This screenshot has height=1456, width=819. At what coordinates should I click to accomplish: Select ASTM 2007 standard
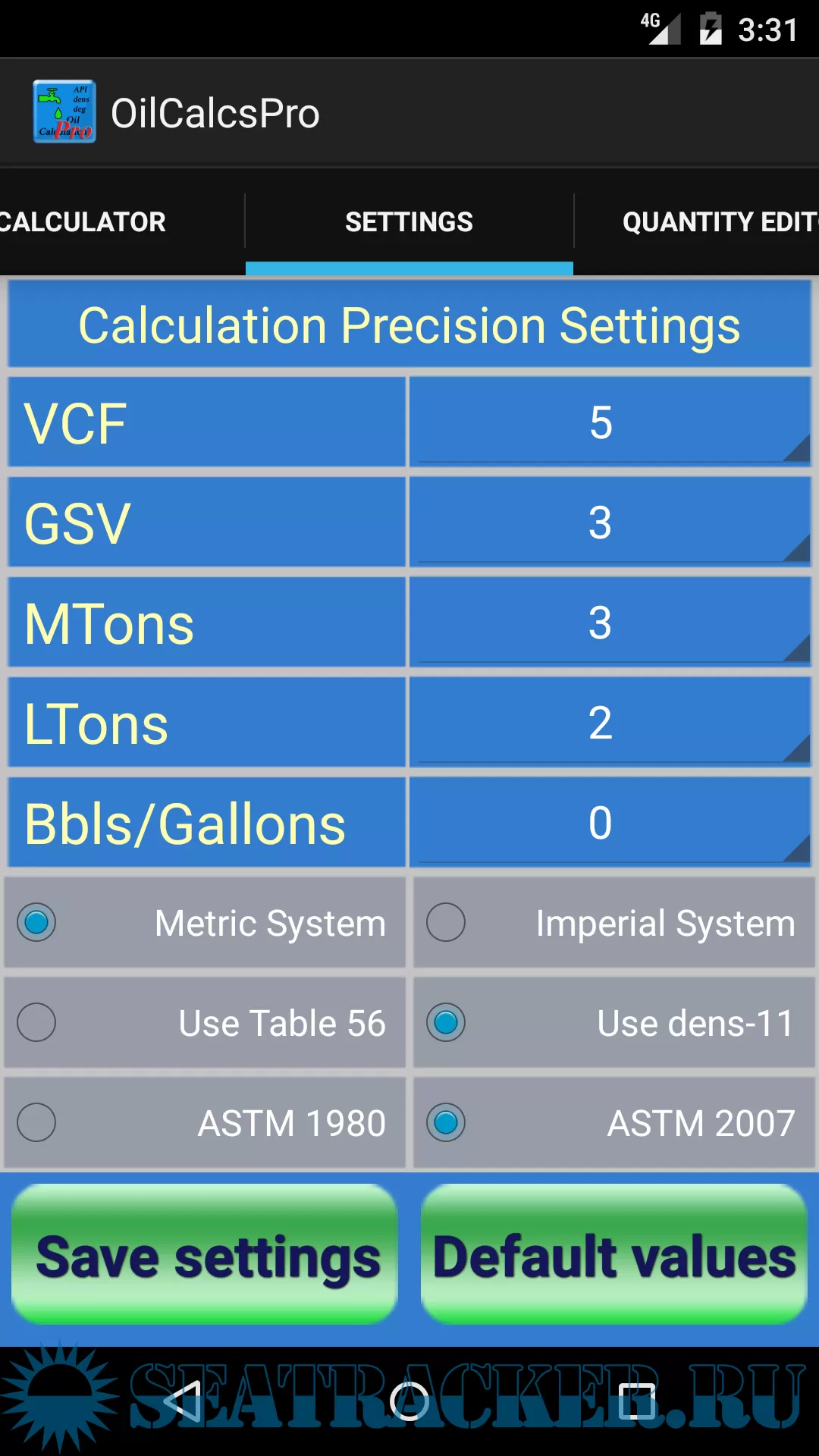(x=446, y=1122)
